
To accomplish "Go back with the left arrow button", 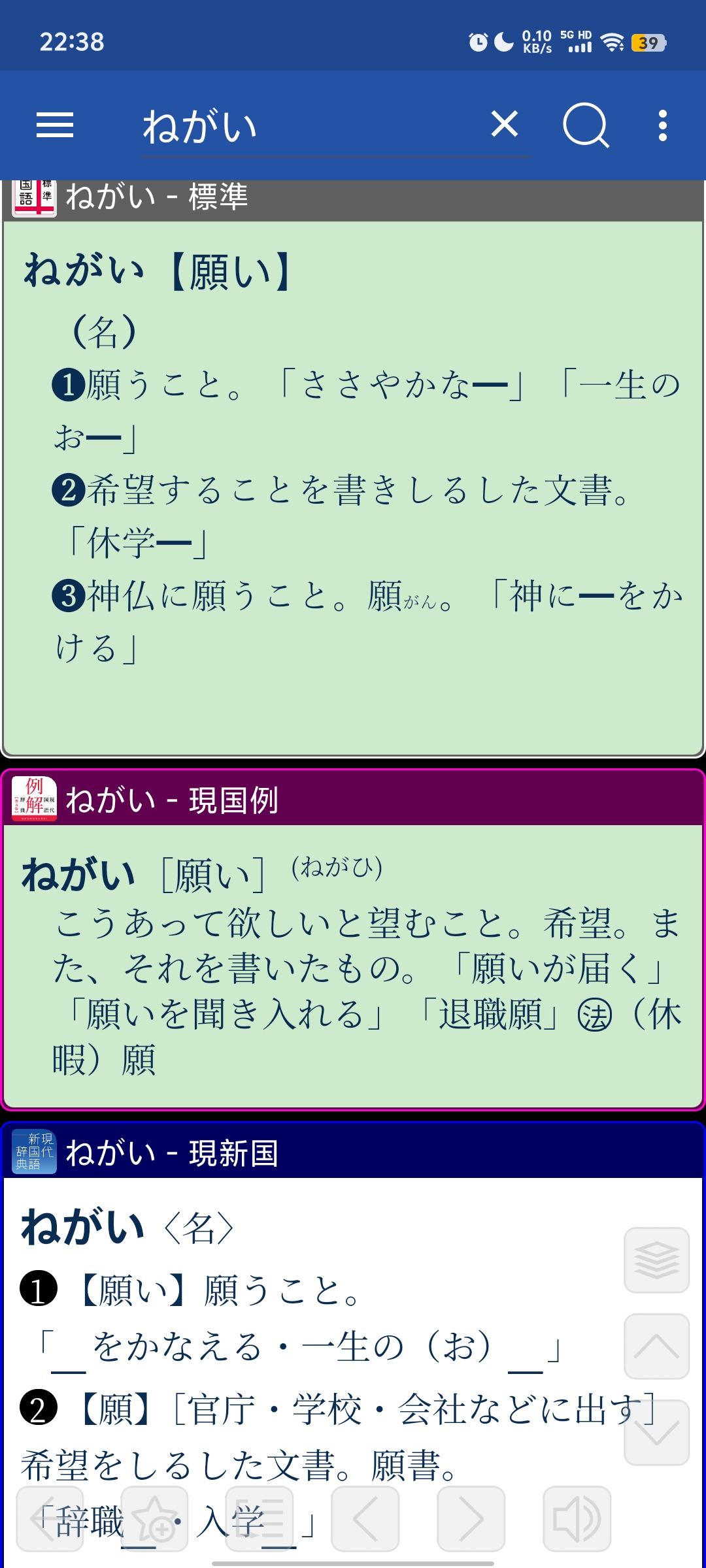I will pos(50,1518).
